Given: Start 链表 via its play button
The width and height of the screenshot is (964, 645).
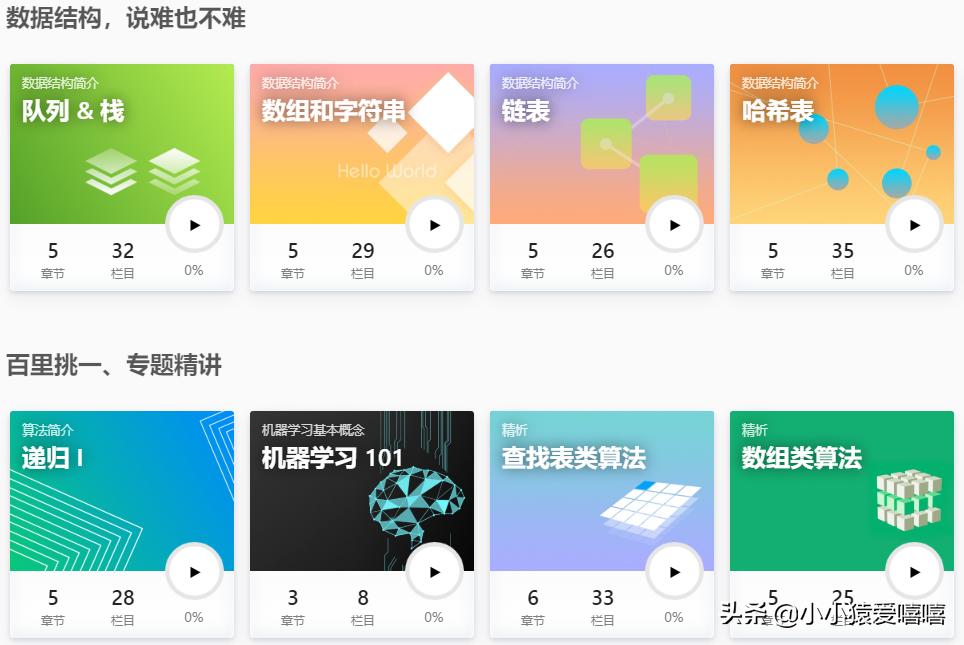Looking at the screenshot, I should click(674, 225).
